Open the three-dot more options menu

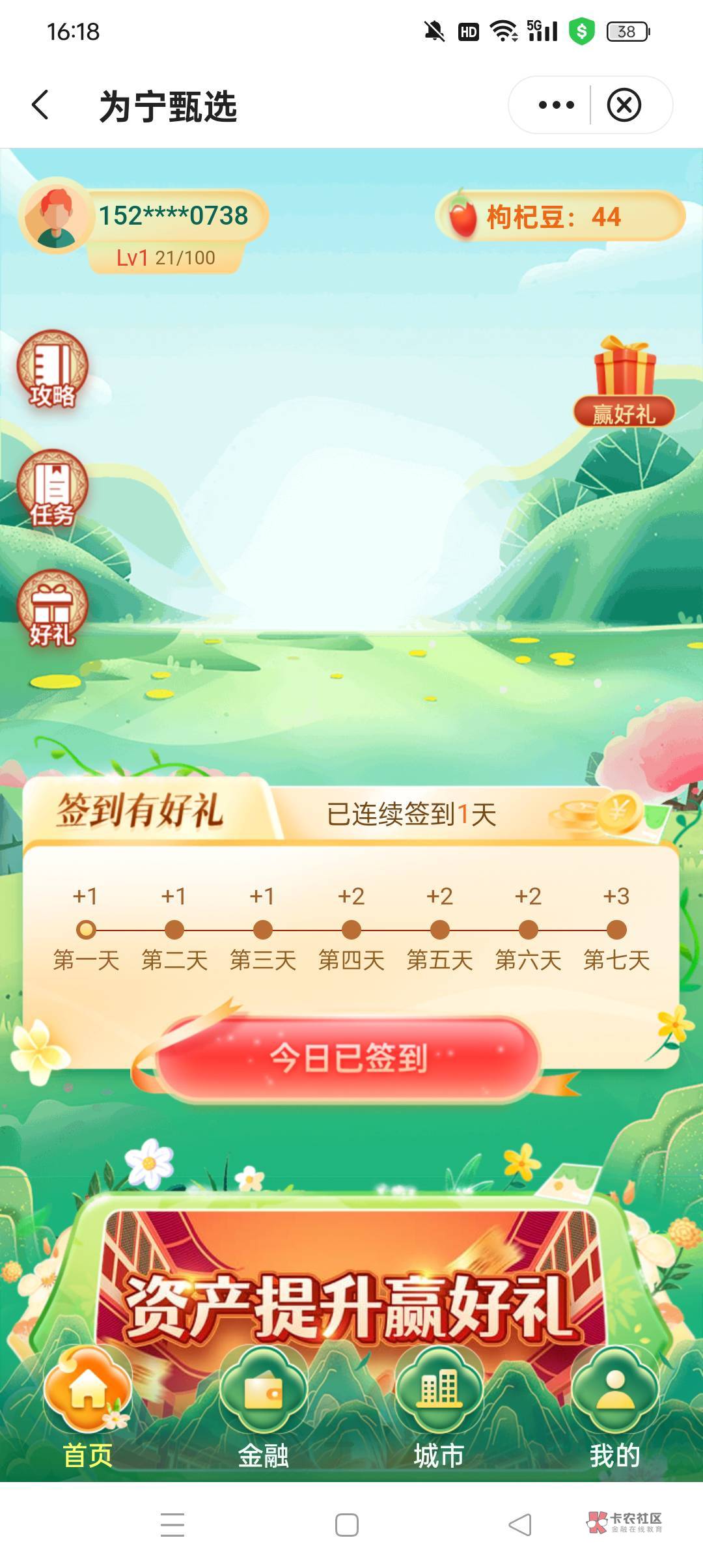tap(555, 105)
